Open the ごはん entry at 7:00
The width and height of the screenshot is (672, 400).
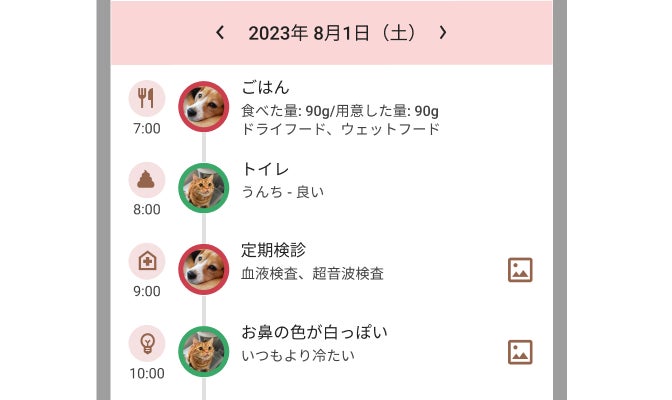coord(340,107)
